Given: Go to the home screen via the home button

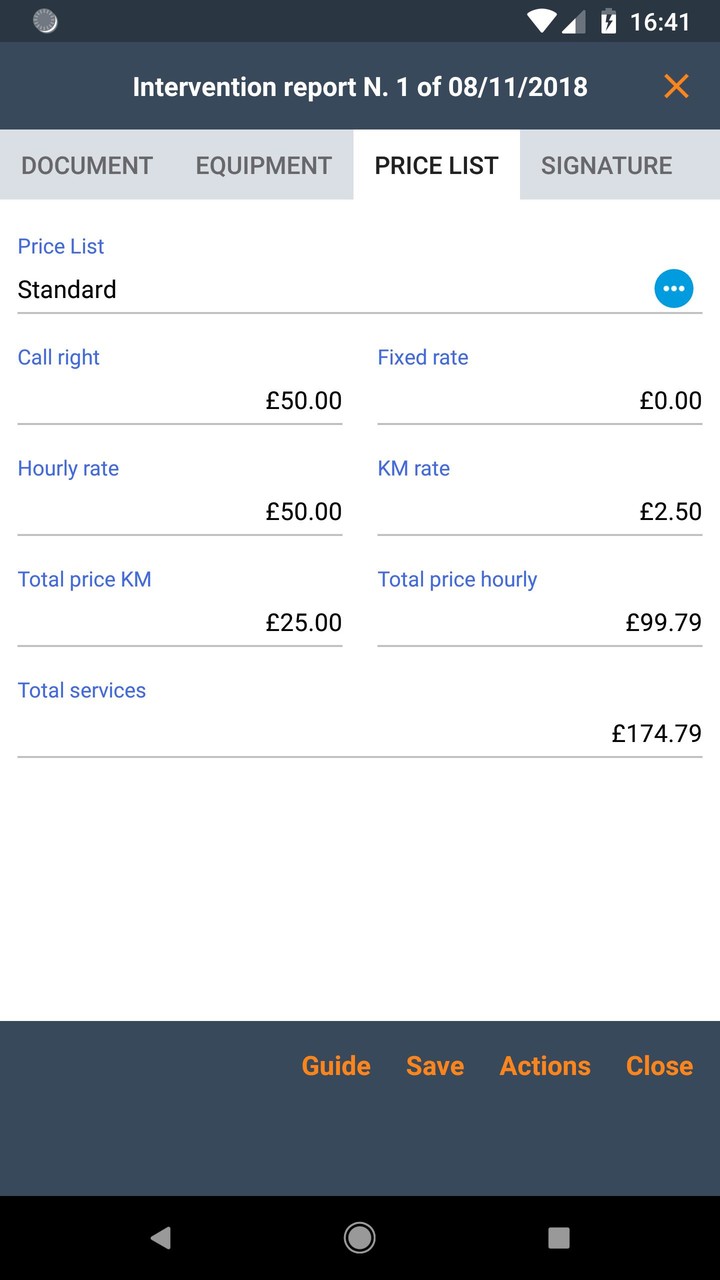Looking at the screenshot, I should 360,1238.
